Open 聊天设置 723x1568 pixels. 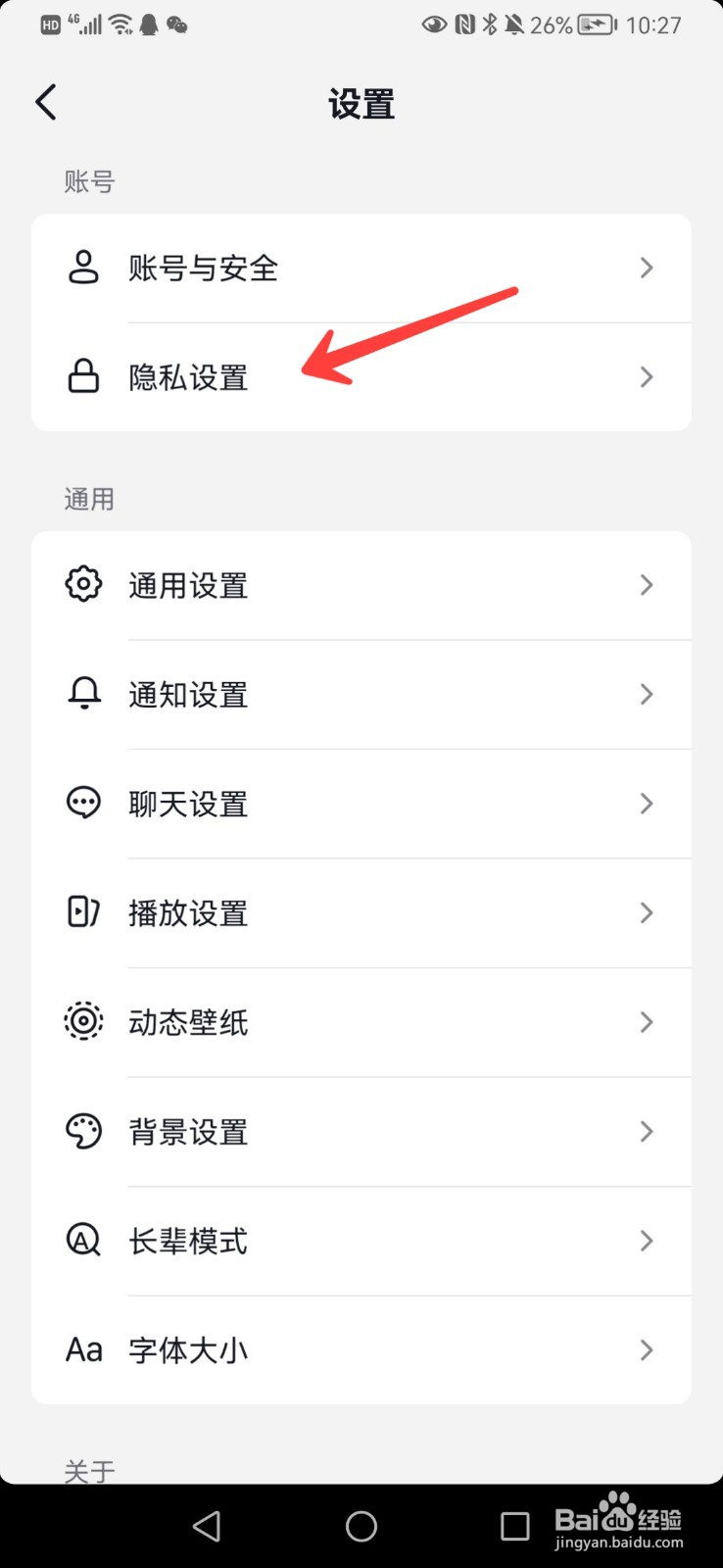pos(361,805)
